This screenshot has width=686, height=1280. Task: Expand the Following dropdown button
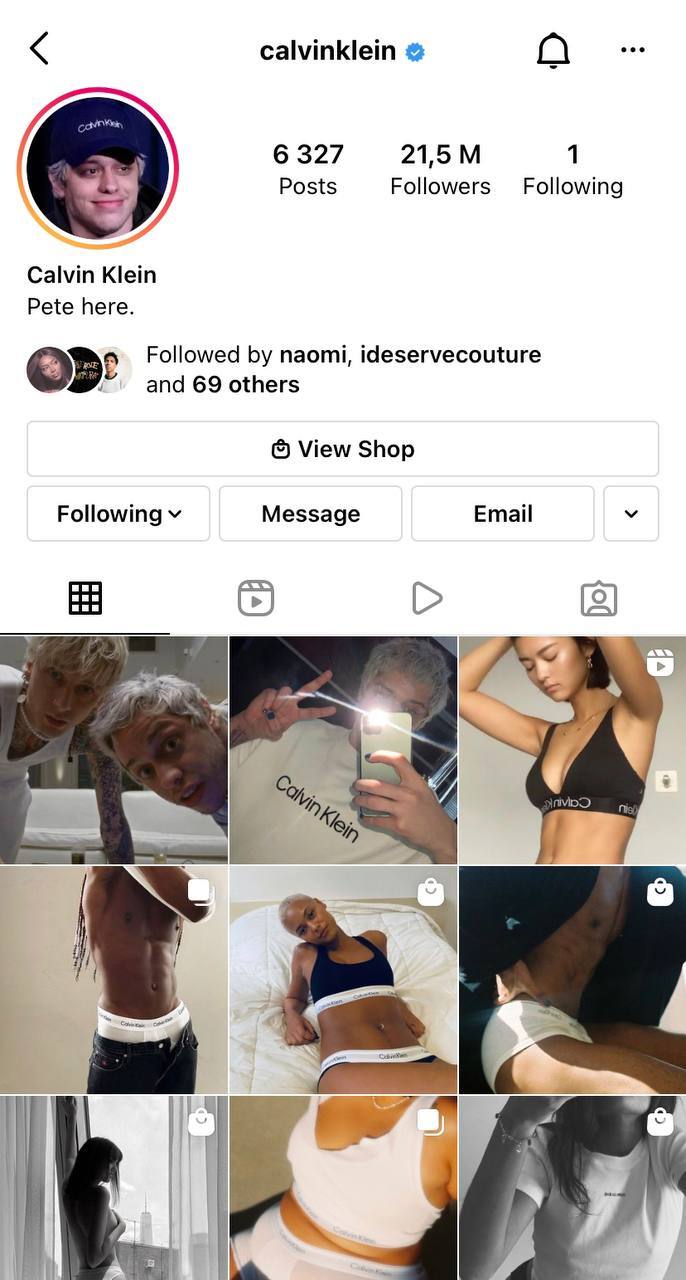point(118,514)
